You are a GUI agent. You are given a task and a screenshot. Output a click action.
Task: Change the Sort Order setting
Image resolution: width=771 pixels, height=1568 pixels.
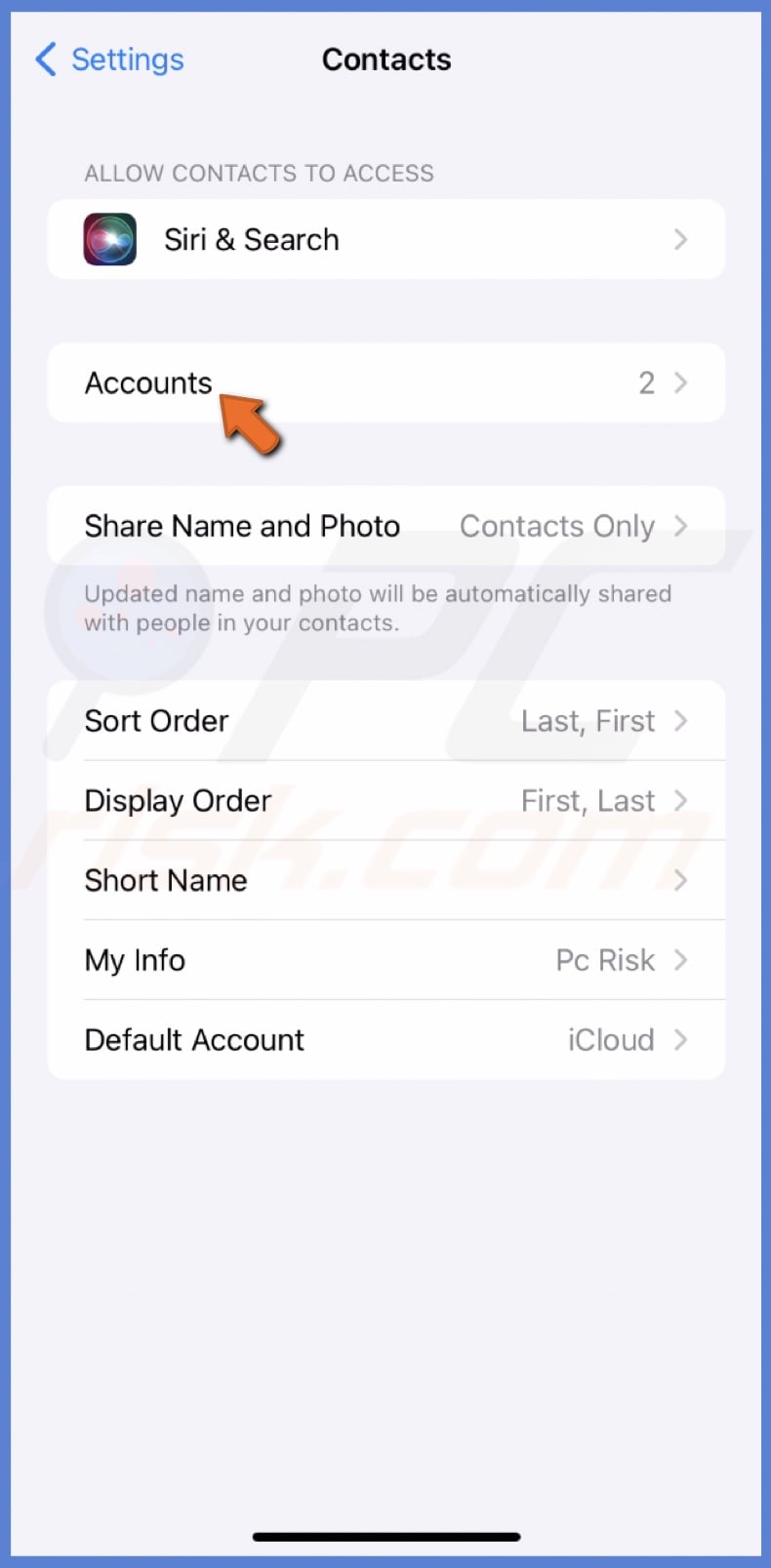(385, 721)
